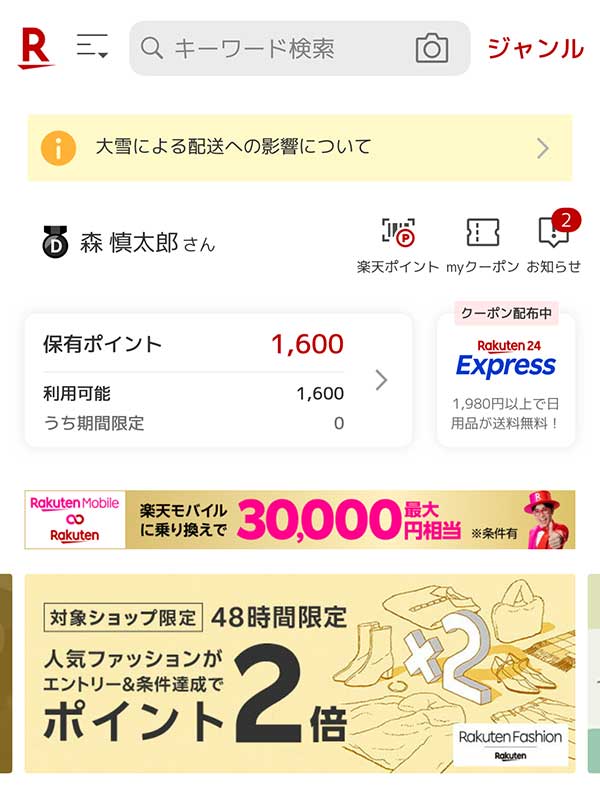Open the 大雪による配送への影響 notice
Viewport: 600px width, 800px height.
tap(300, 148)
